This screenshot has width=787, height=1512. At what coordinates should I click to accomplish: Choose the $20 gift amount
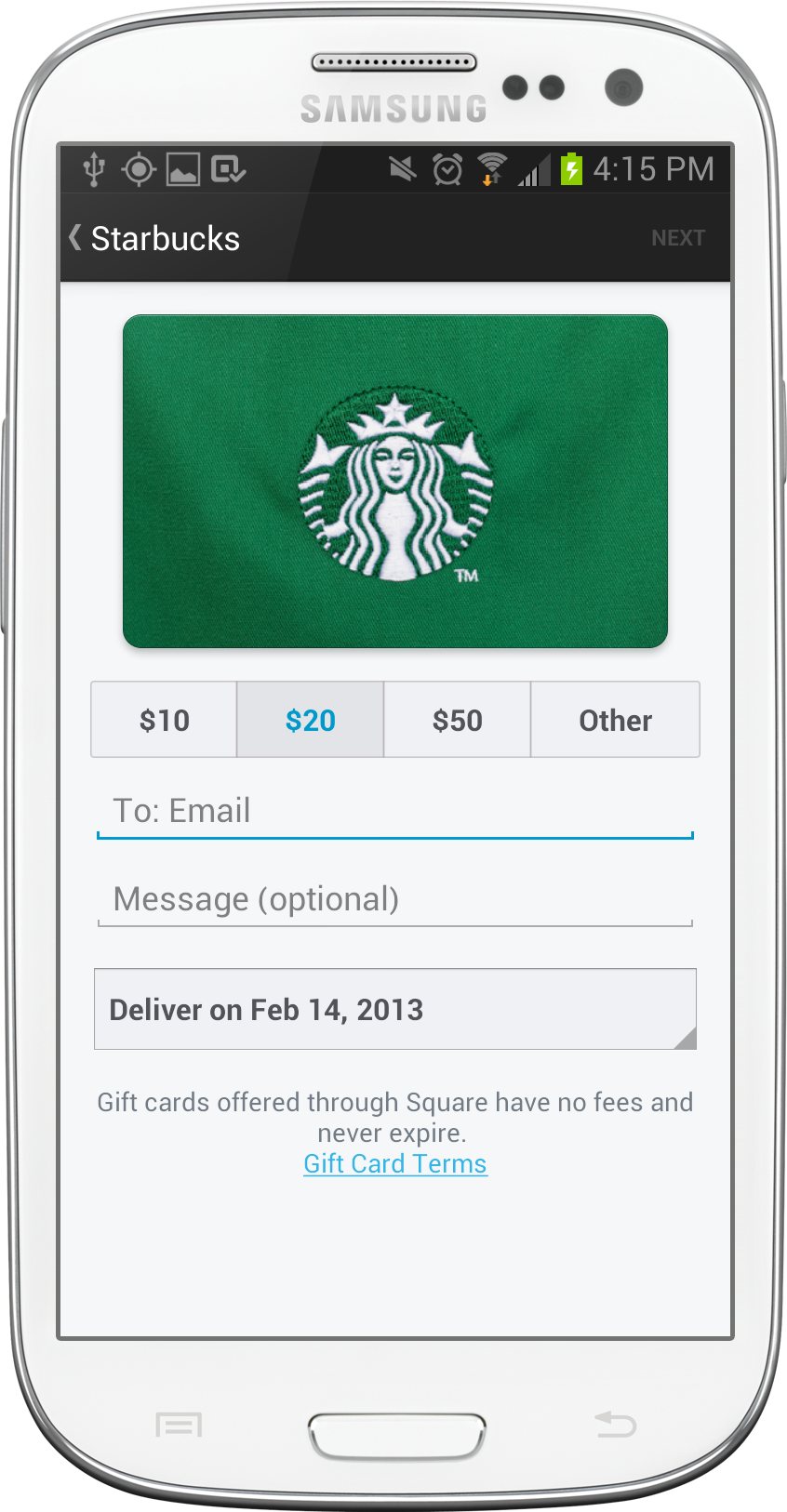310,720
